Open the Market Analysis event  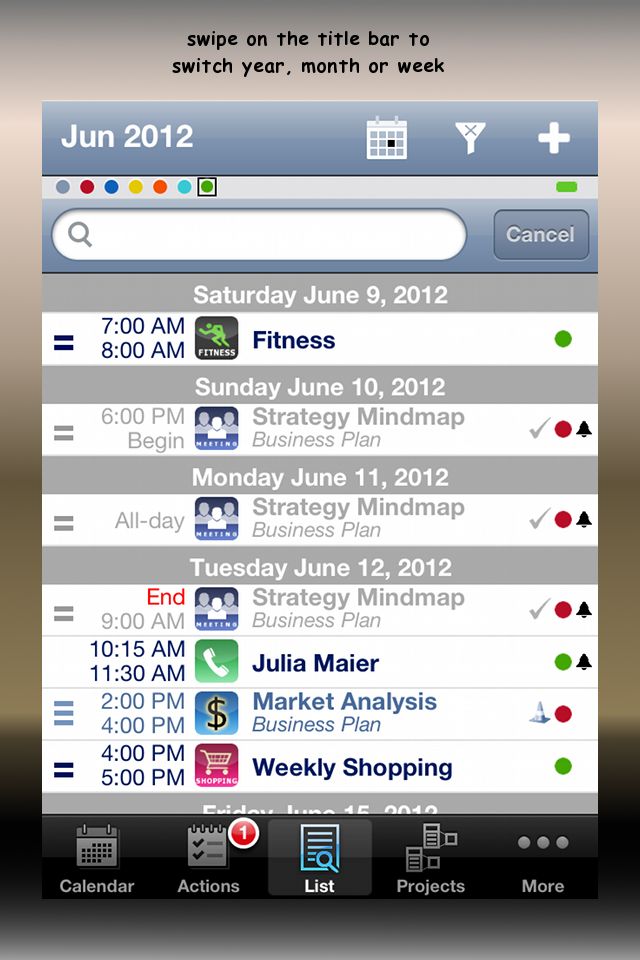click(344, 712)
